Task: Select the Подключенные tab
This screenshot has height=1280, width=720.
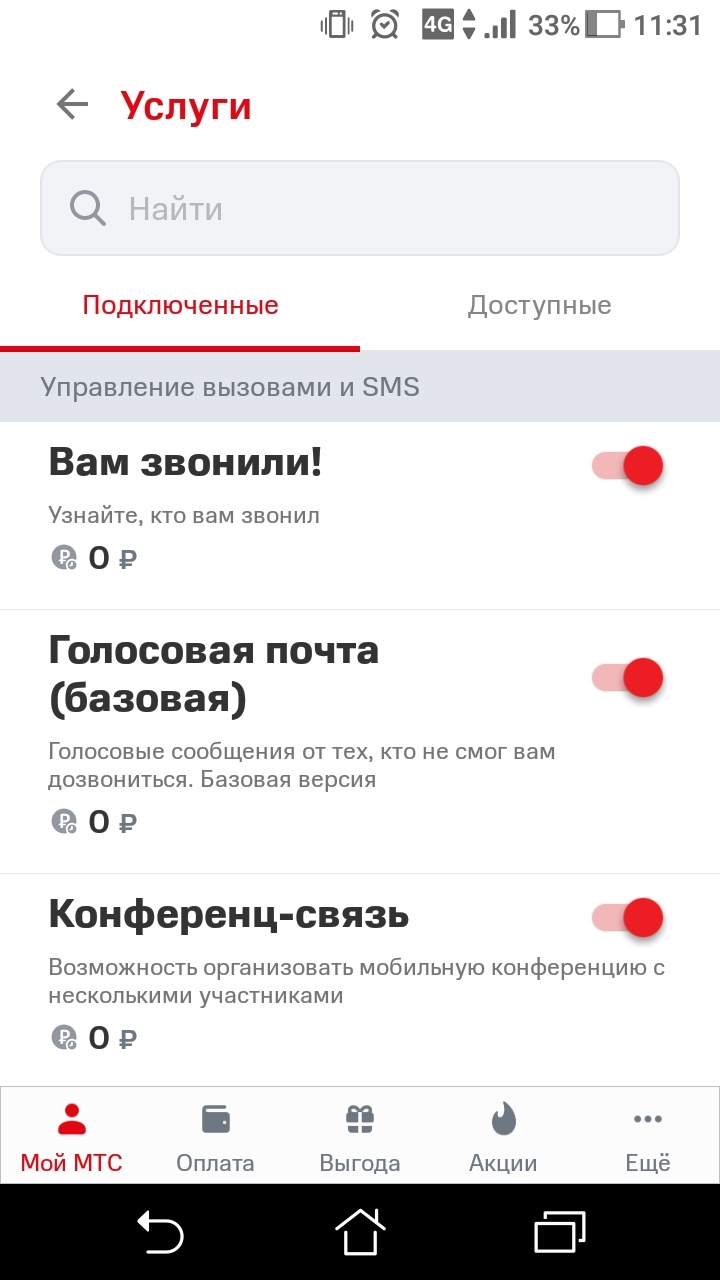Action: point(180,305)
